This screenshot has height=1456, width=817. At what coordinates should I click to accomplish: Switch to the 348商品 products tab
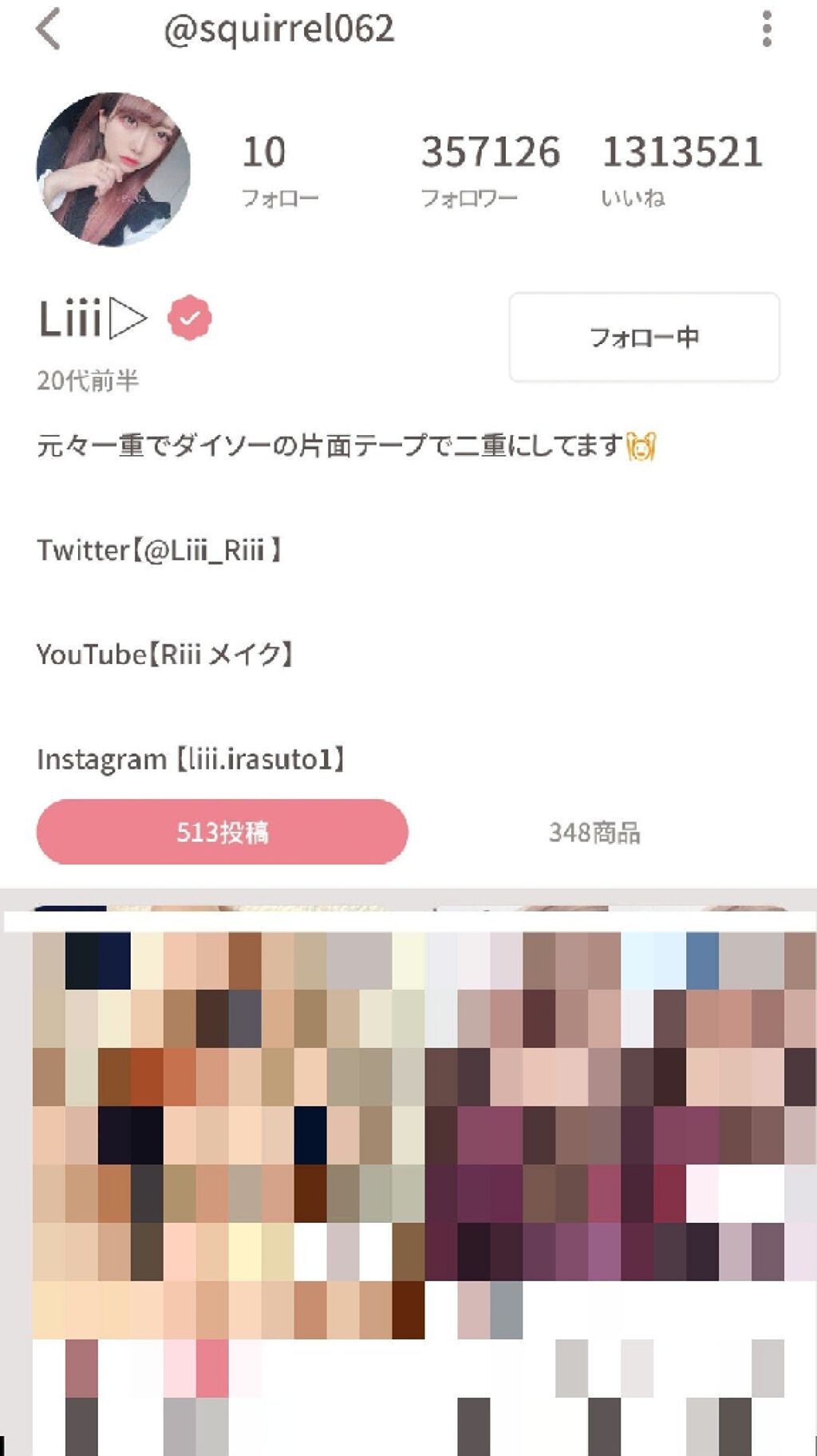596,832
